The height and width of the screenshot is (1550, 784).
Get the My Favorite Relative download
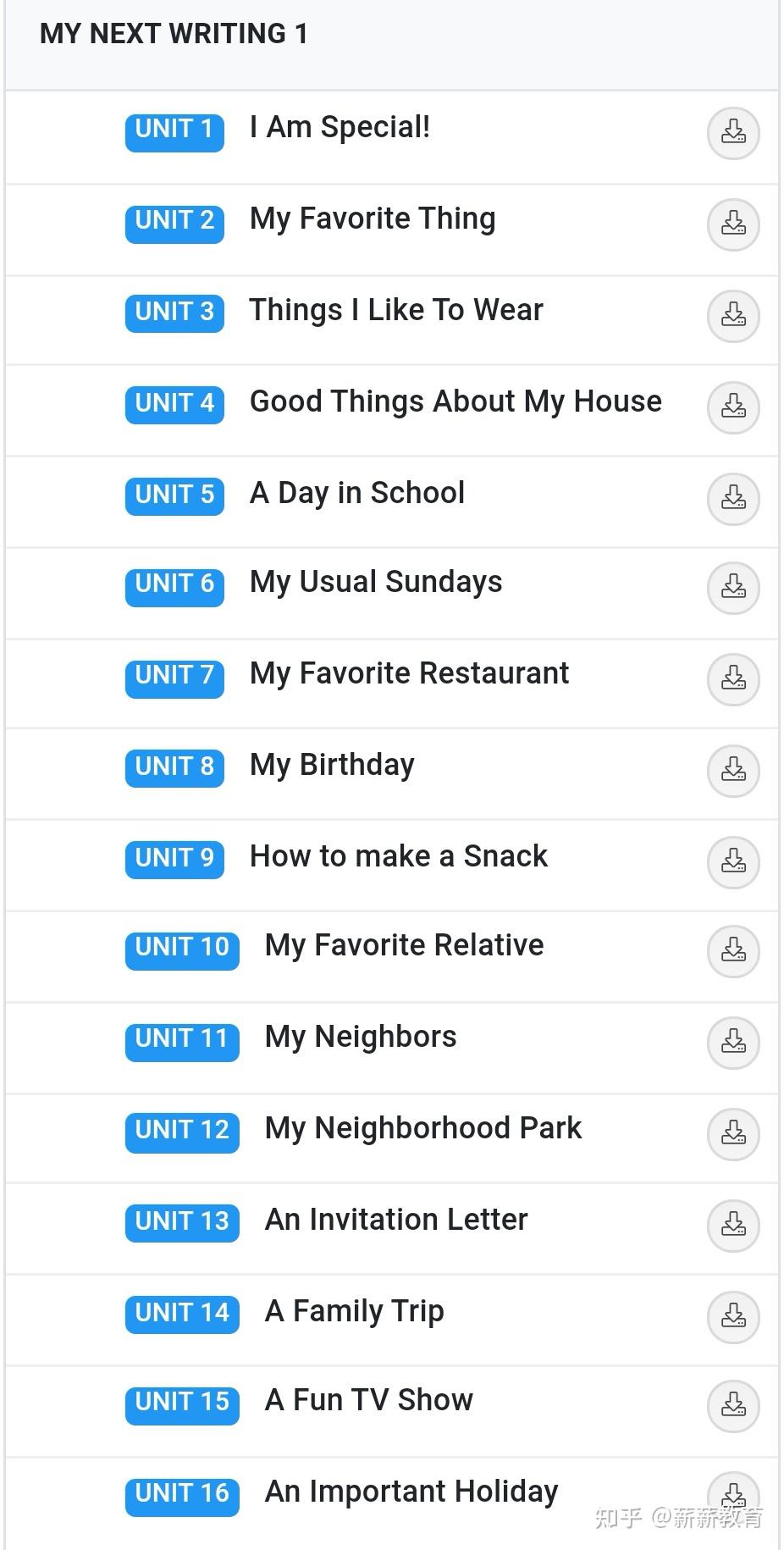[x=733, y=951]
